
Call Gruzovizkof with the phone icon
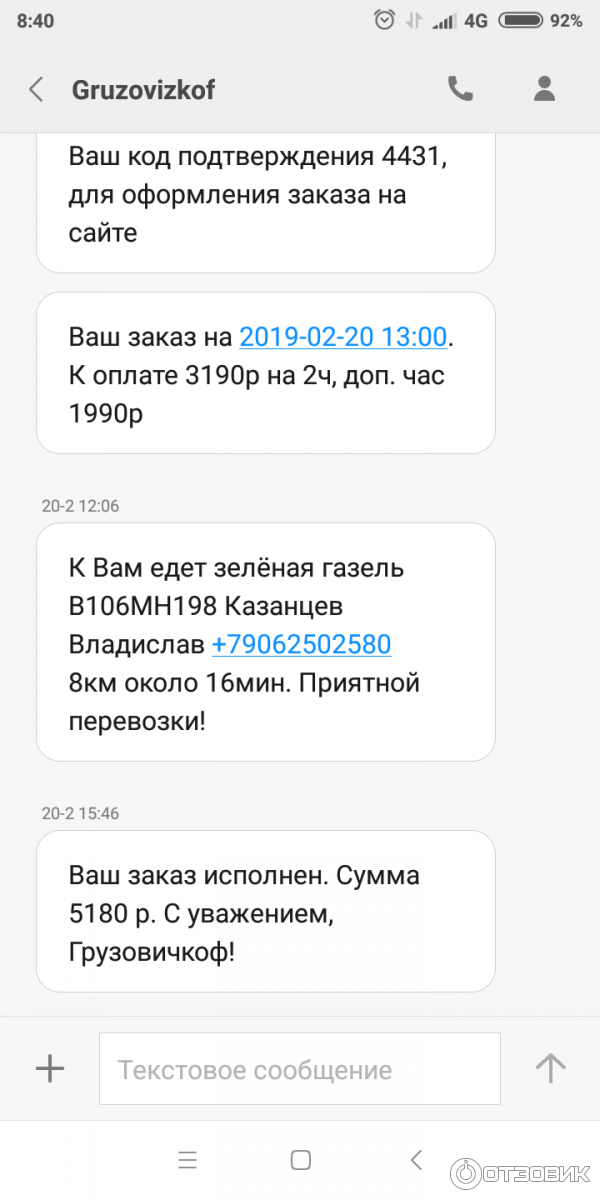coord(460,89)
